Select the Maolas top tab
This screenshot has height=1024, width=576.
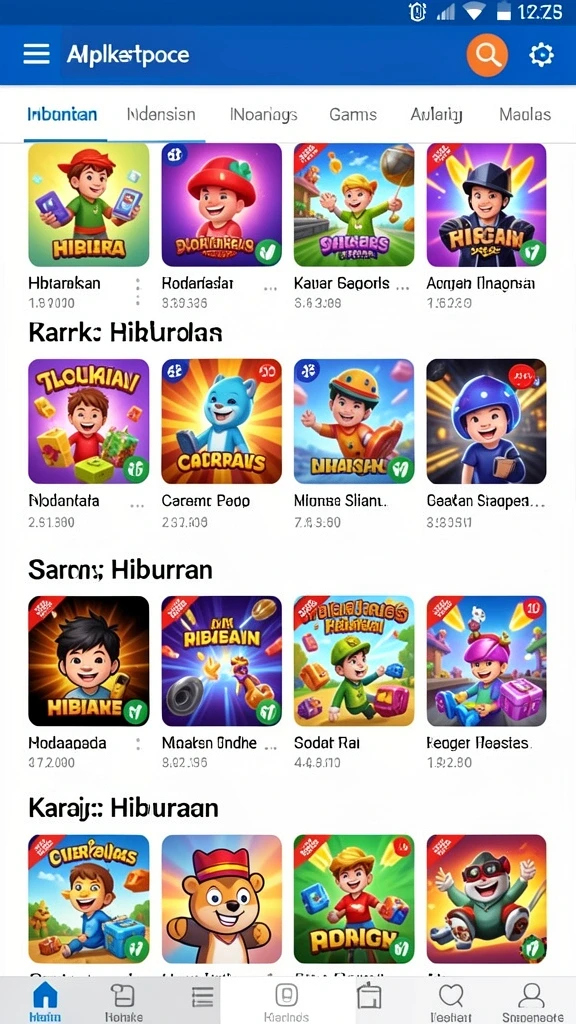[525, 114]
